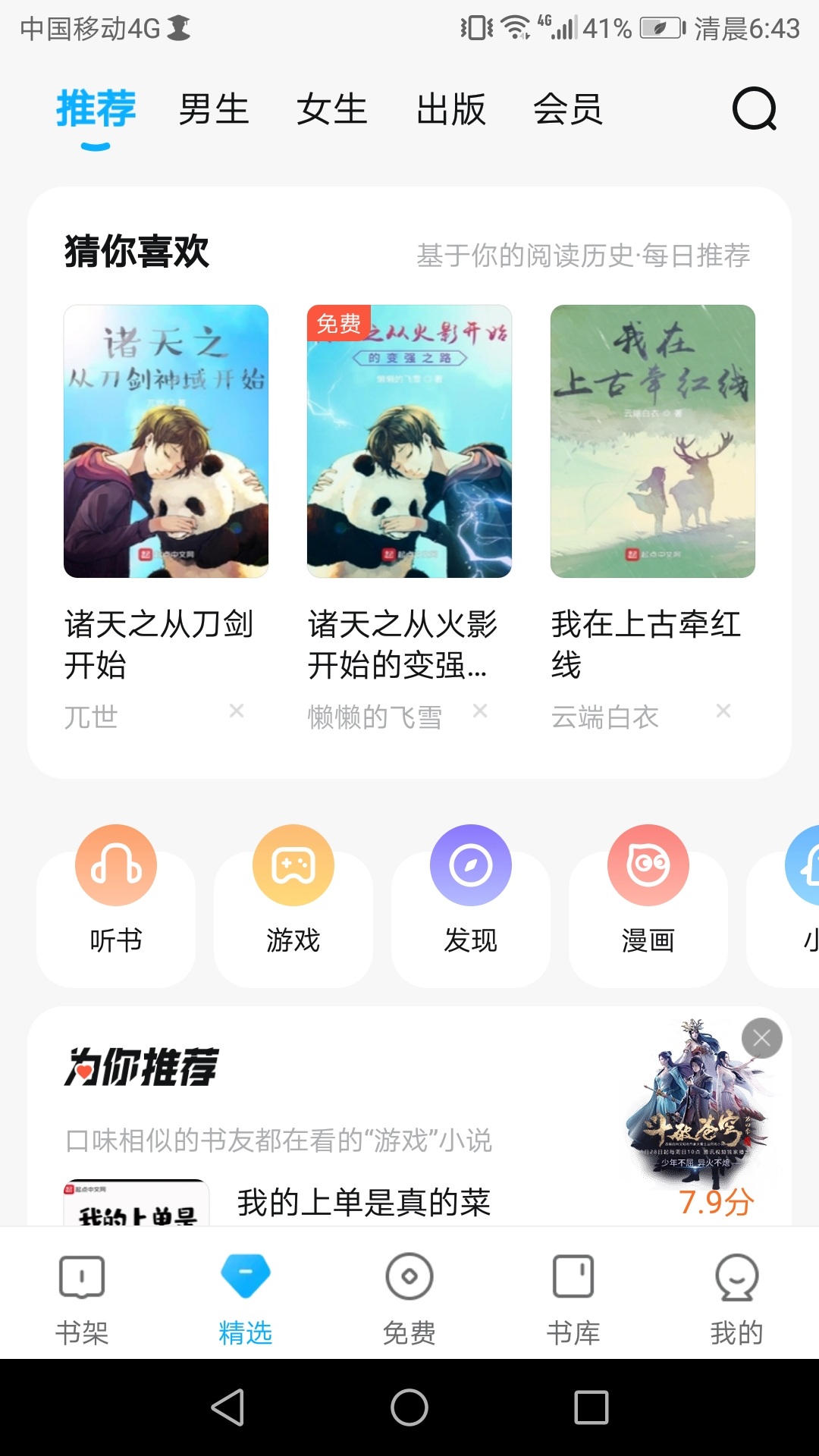Dismiss the recommendation by 懒懒的飞雪

coord(480,711)
